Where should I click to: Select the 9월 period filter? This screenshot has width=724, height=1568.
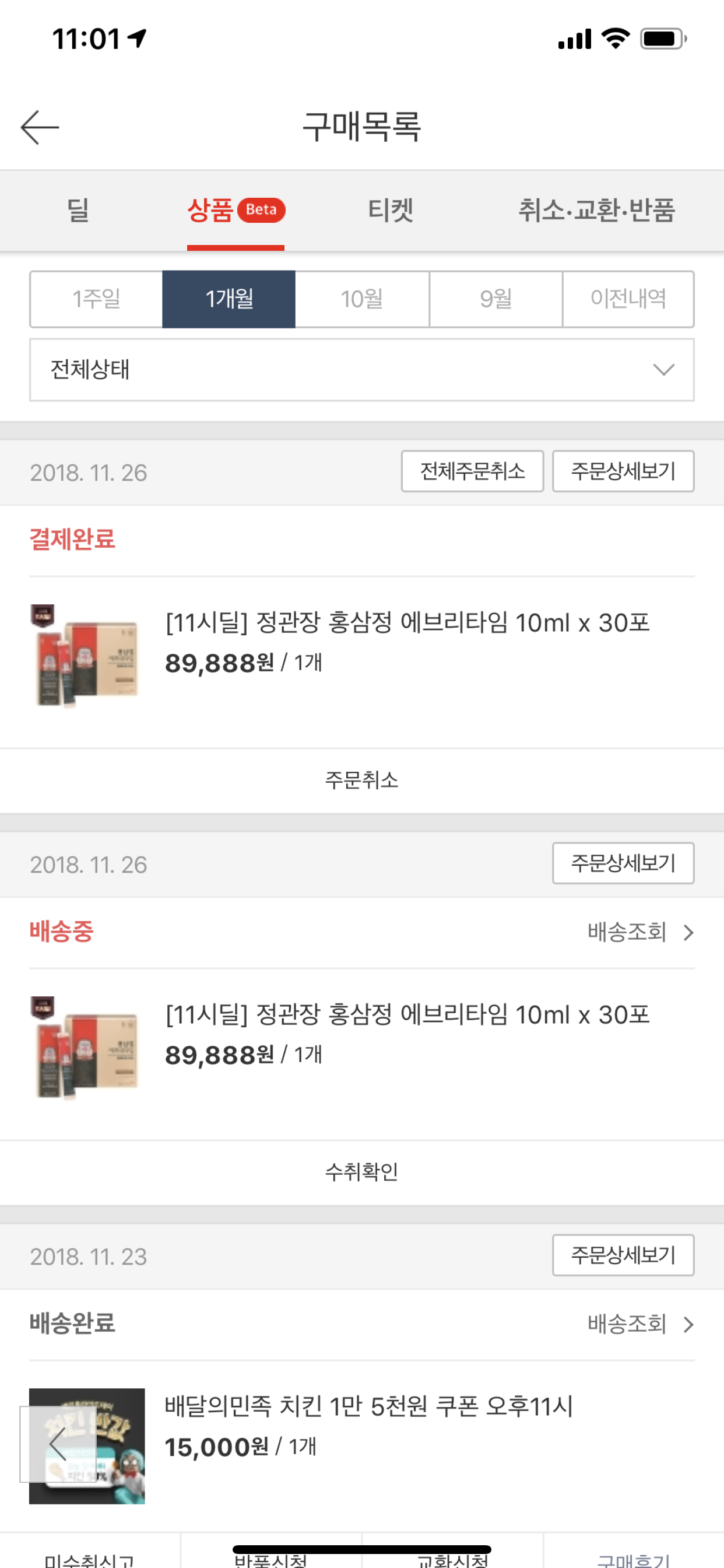(495, 299)
